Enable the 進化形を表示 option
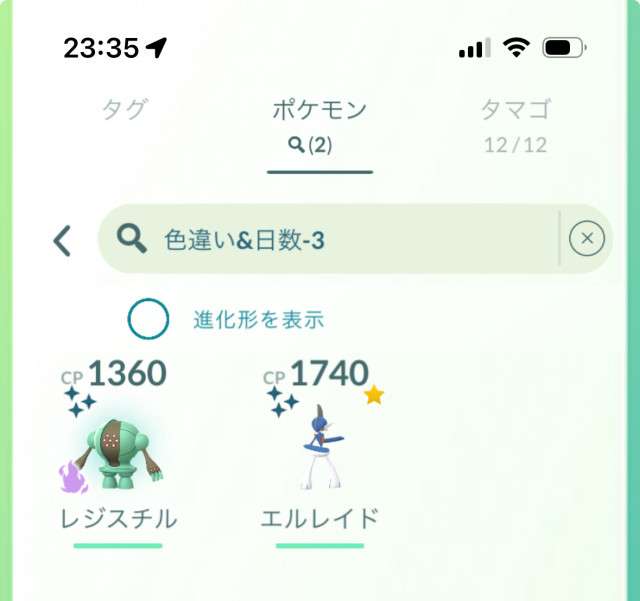640x601 pixels. click(148, 320)
